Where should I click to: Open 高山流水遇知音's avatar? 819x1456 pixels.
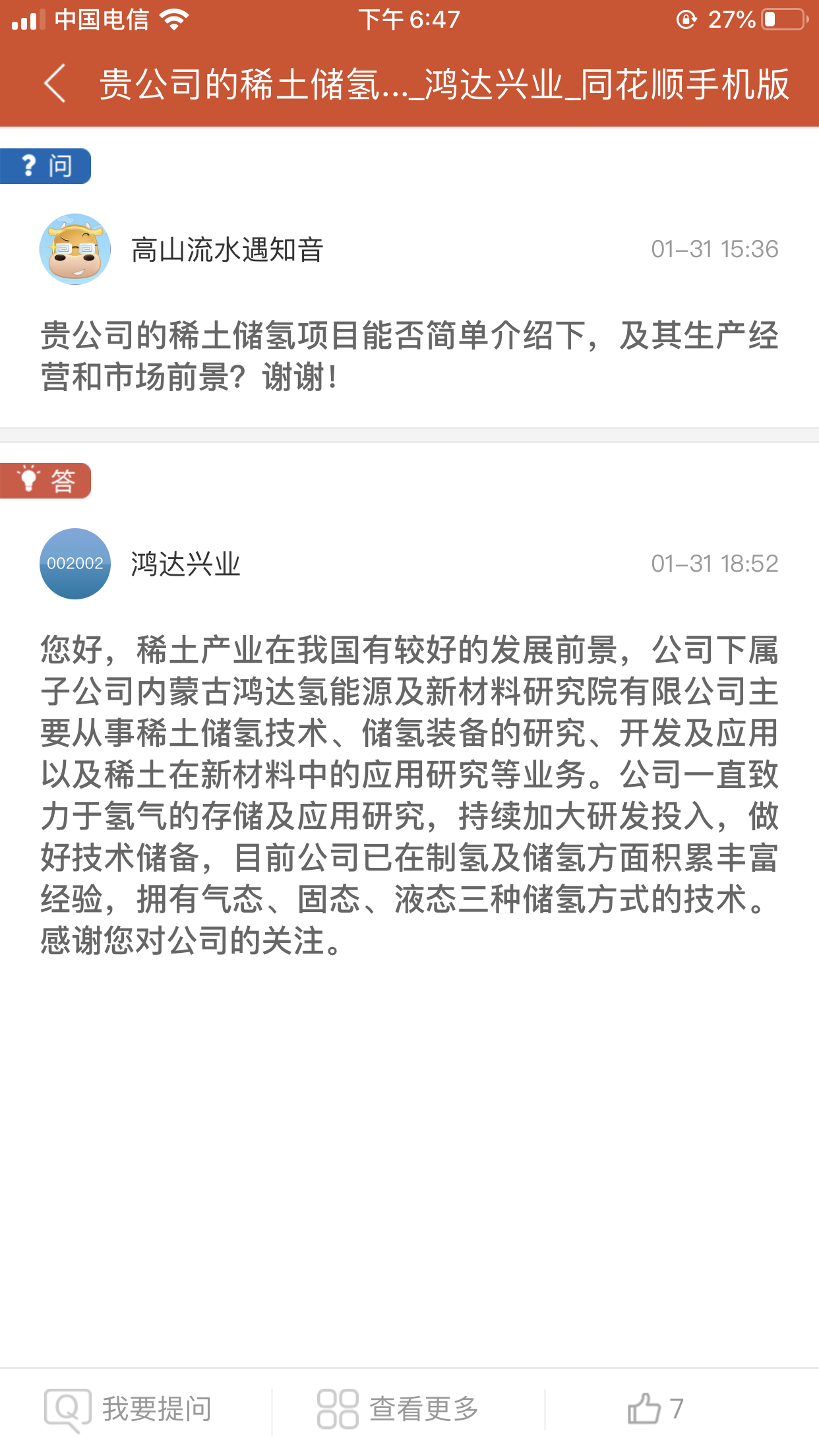pos(75,249)
